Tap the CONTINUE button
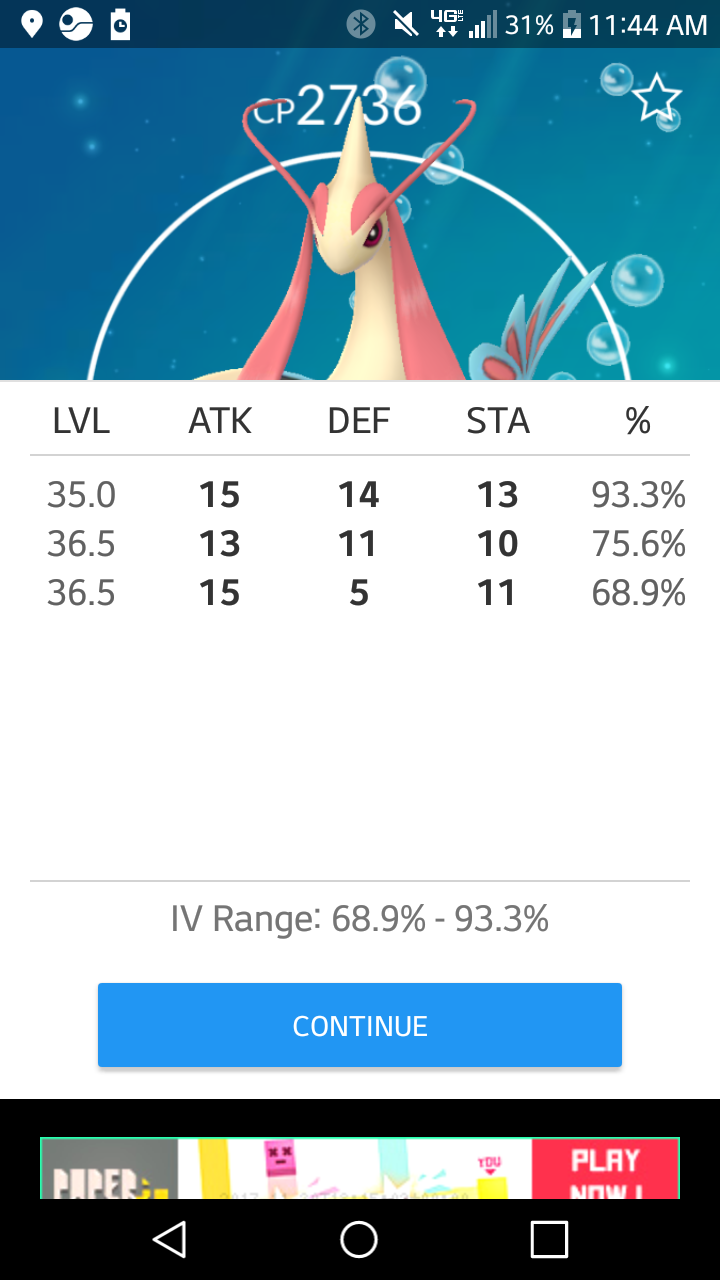720x1280 pixels. click(360, 1025)
